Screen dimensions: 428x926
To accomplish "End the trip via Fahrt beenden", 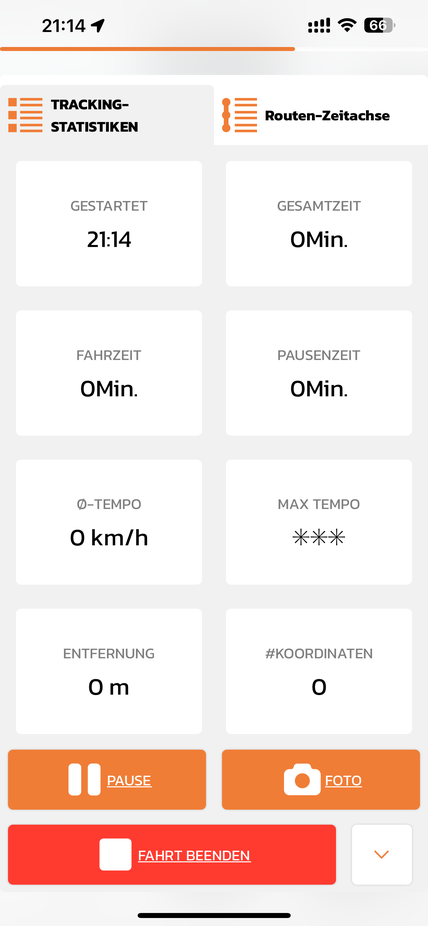I will [x=172, y=855].
